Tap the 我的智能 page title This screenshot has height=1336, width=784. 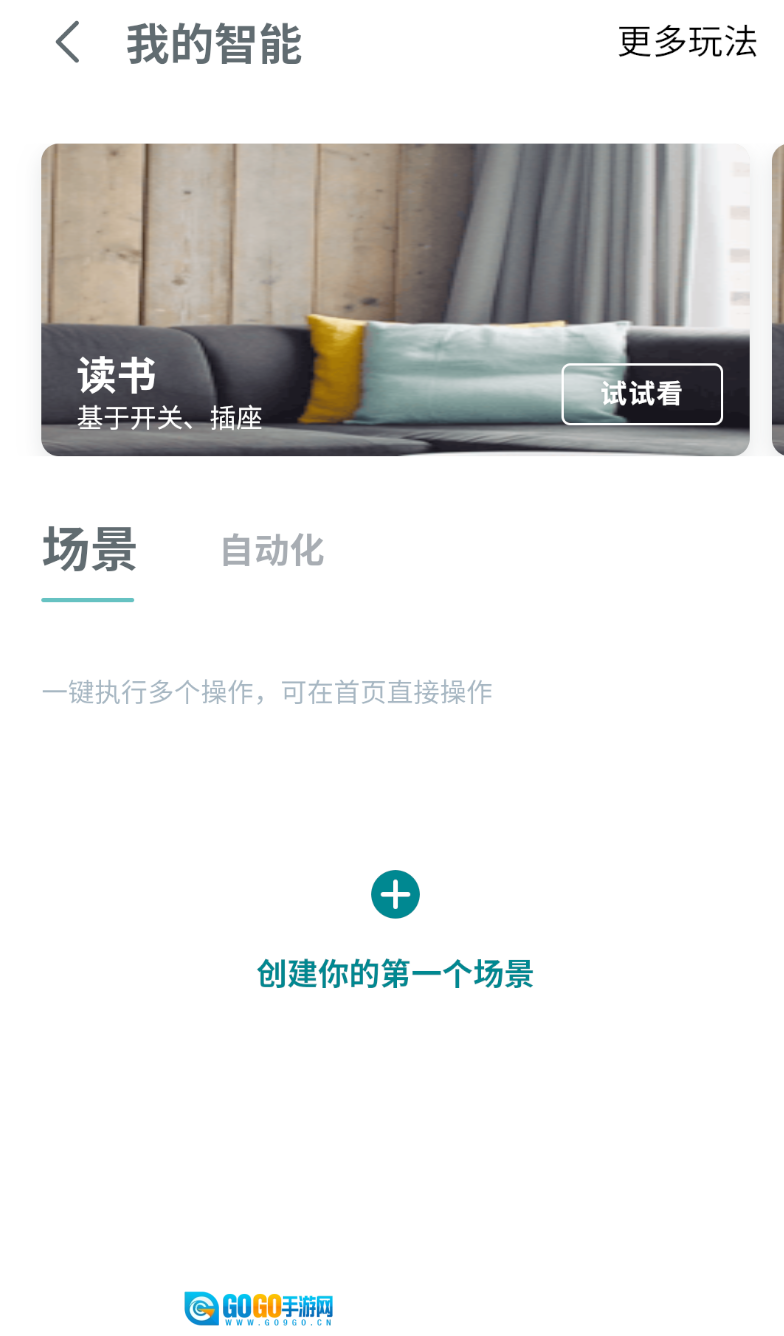click(214, 42)
